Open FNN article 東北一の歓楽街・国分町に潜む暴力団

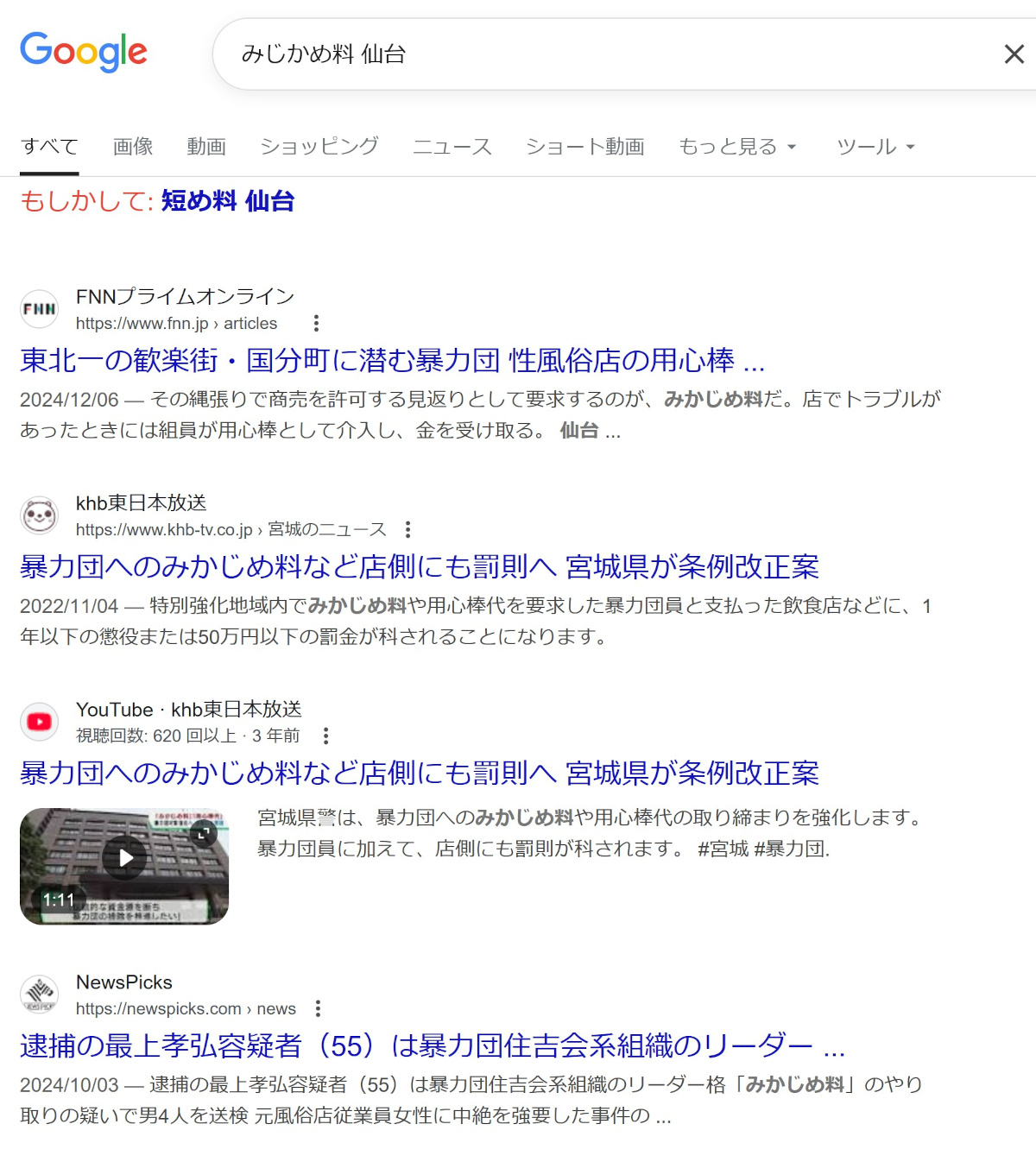(392, 360)
